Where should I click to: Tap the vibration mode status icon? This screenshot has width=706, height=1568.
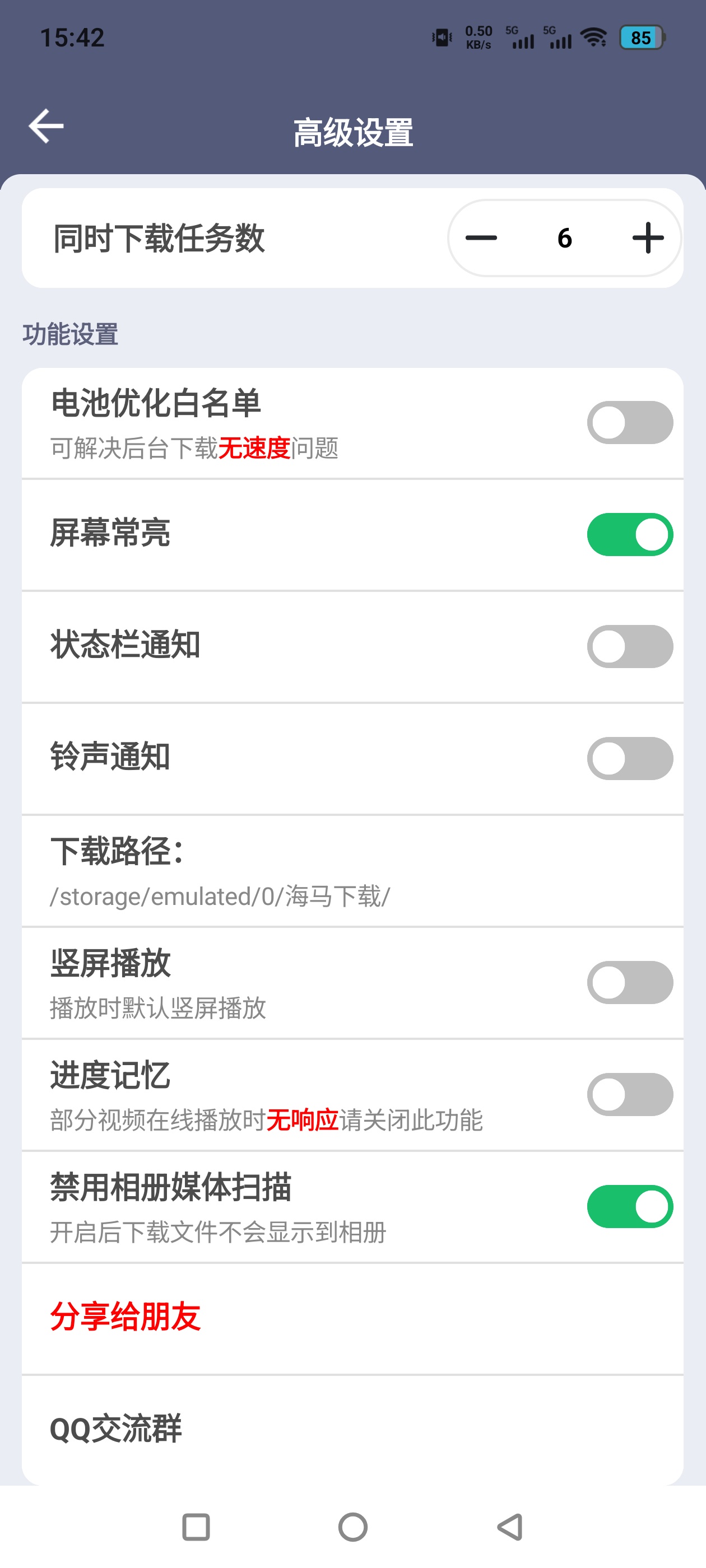[440, 36]
